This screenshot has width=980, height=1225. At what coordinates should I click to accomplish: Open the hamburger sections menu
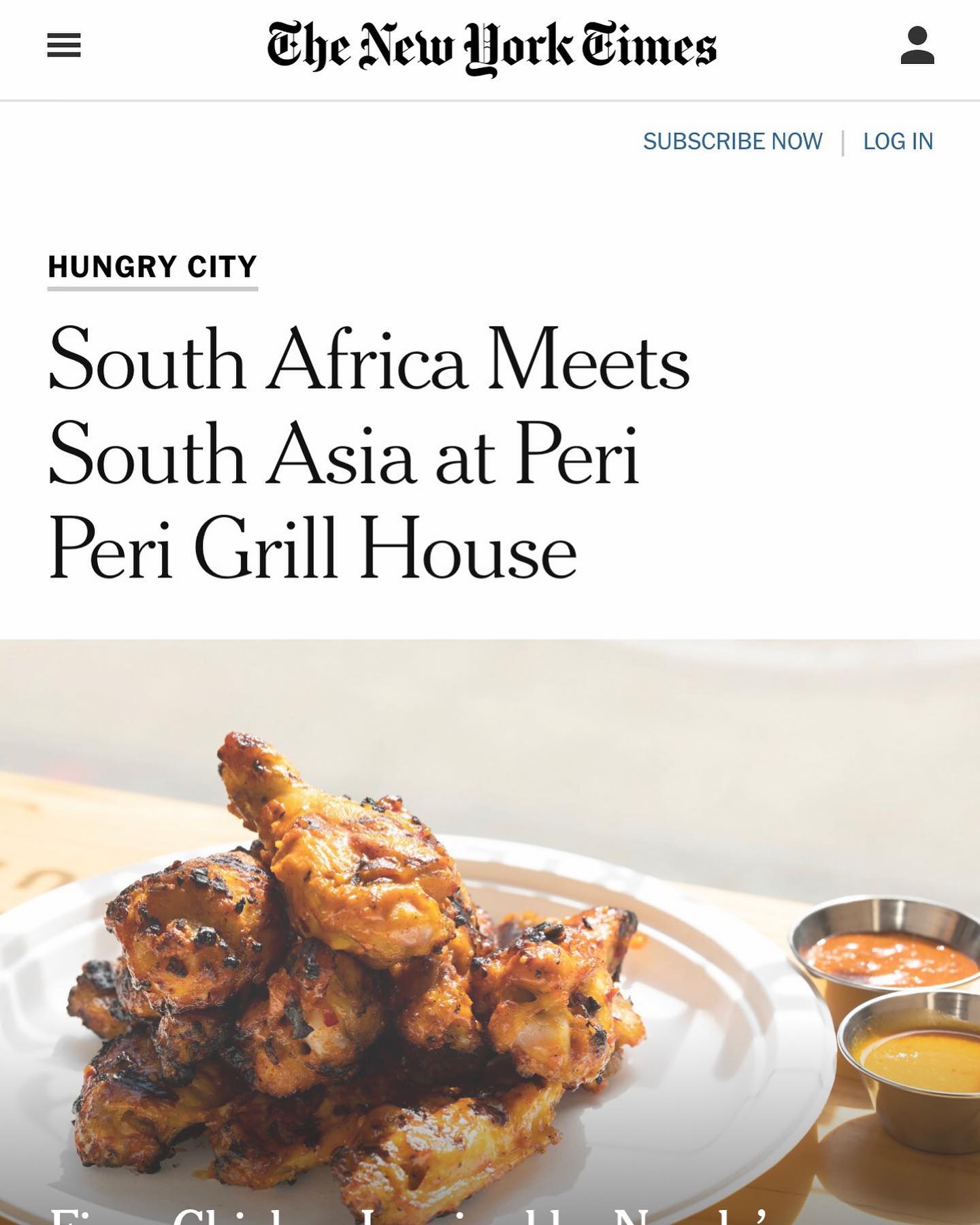point(64,46)
